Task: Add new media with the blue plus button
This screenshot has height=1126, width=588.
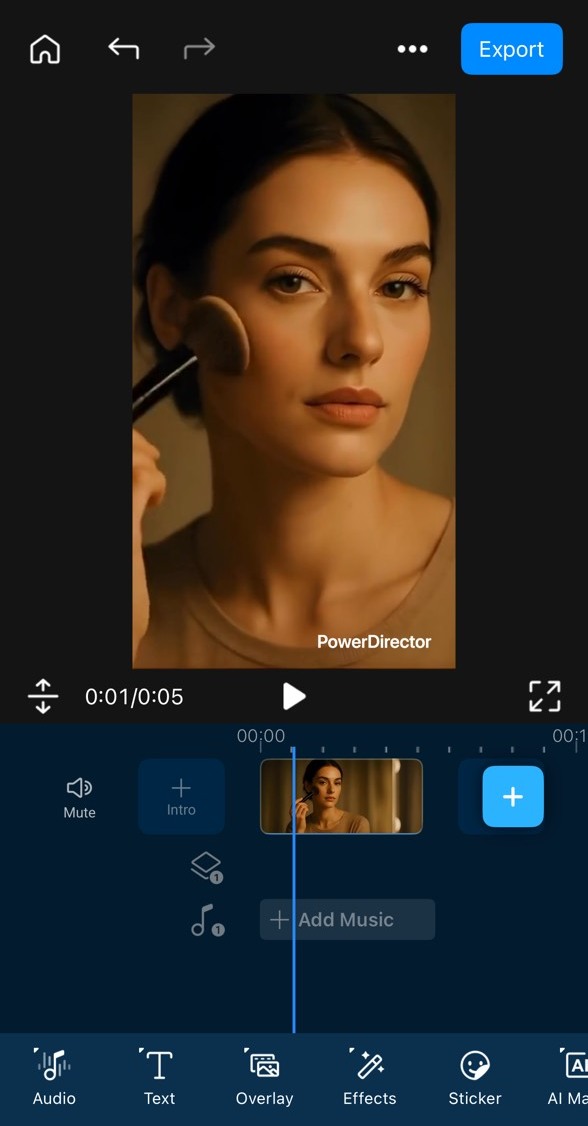Action: coord(513,796)
